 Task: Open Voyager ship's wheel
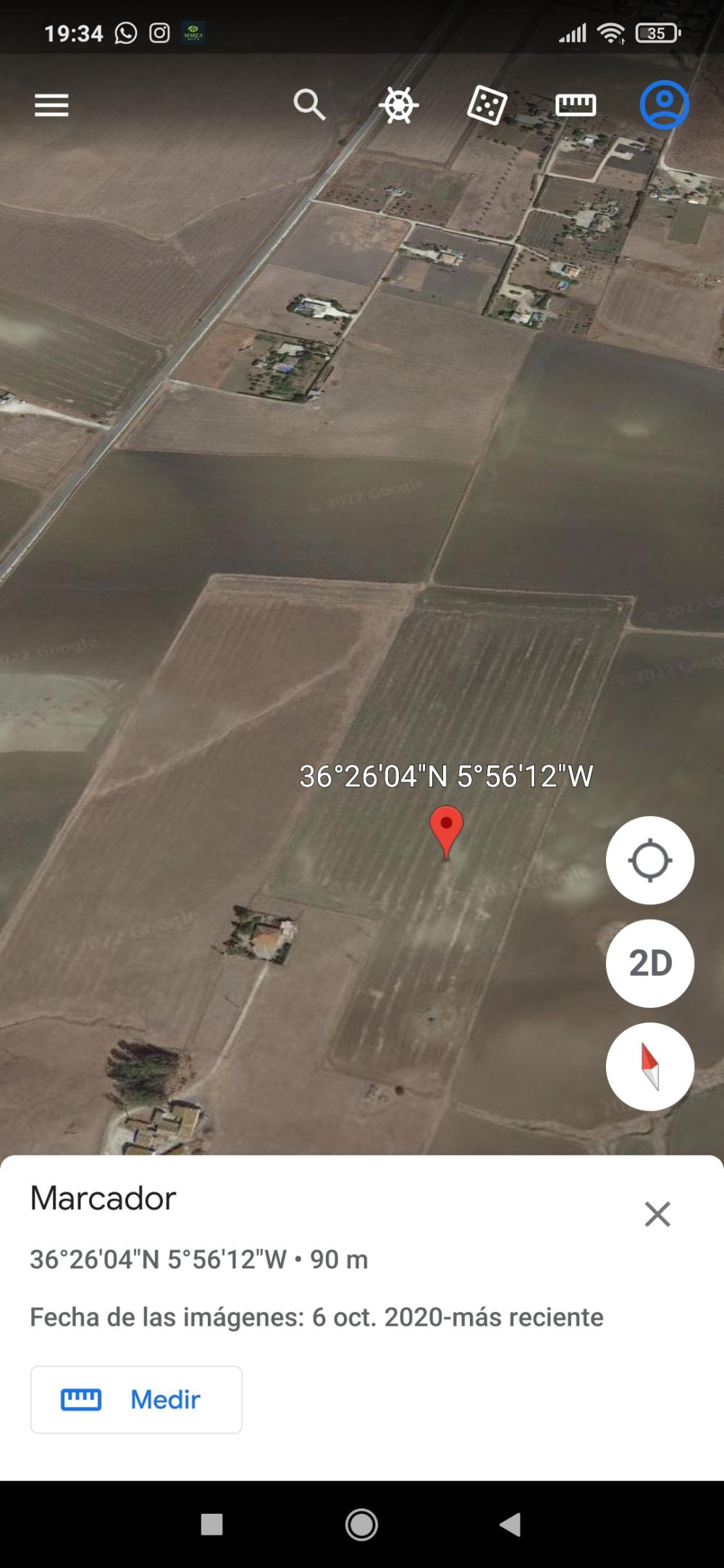coord(398,106)
